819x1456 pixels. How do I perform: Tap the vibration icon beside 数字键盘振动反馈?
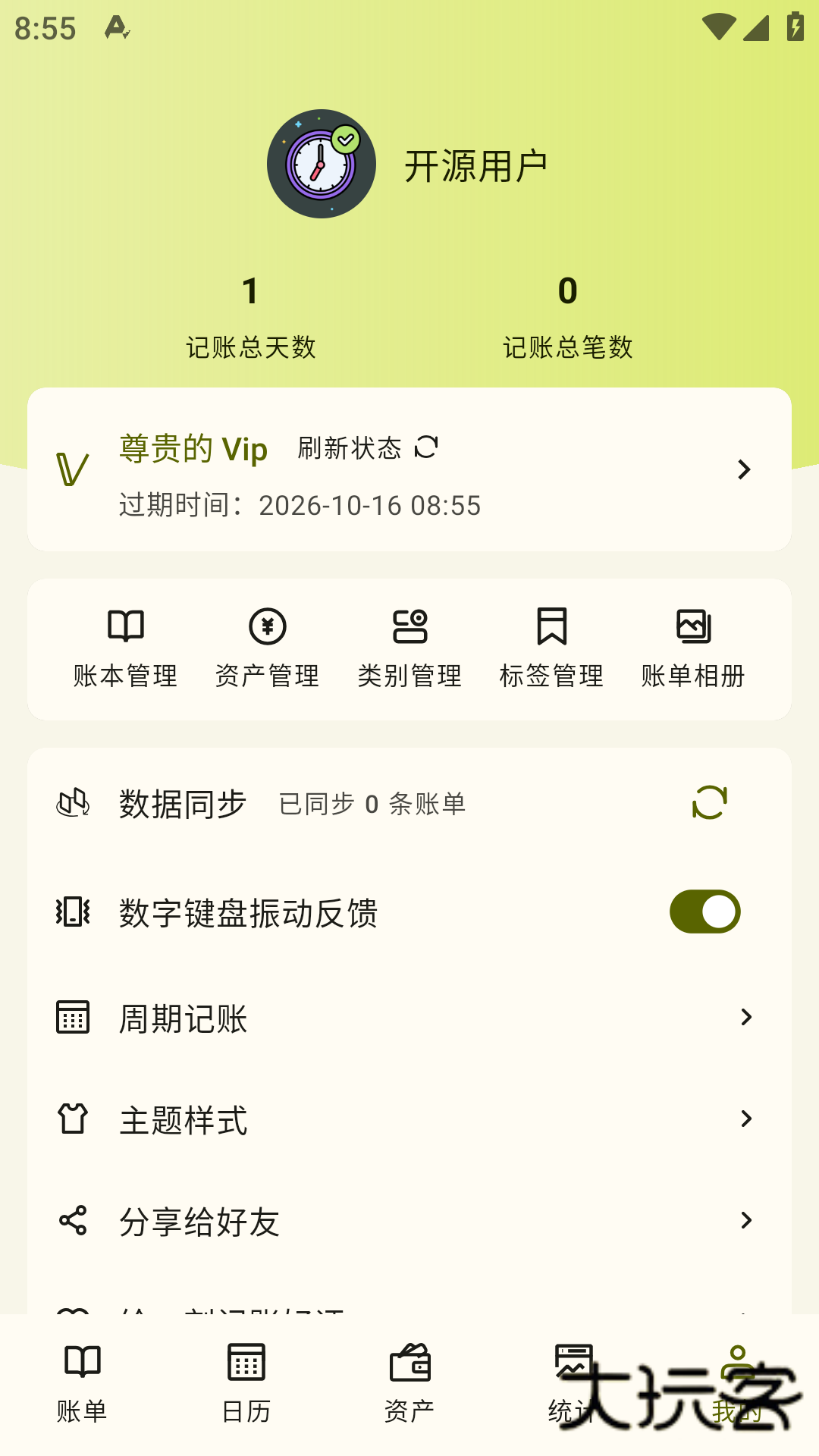click(73, 912)
